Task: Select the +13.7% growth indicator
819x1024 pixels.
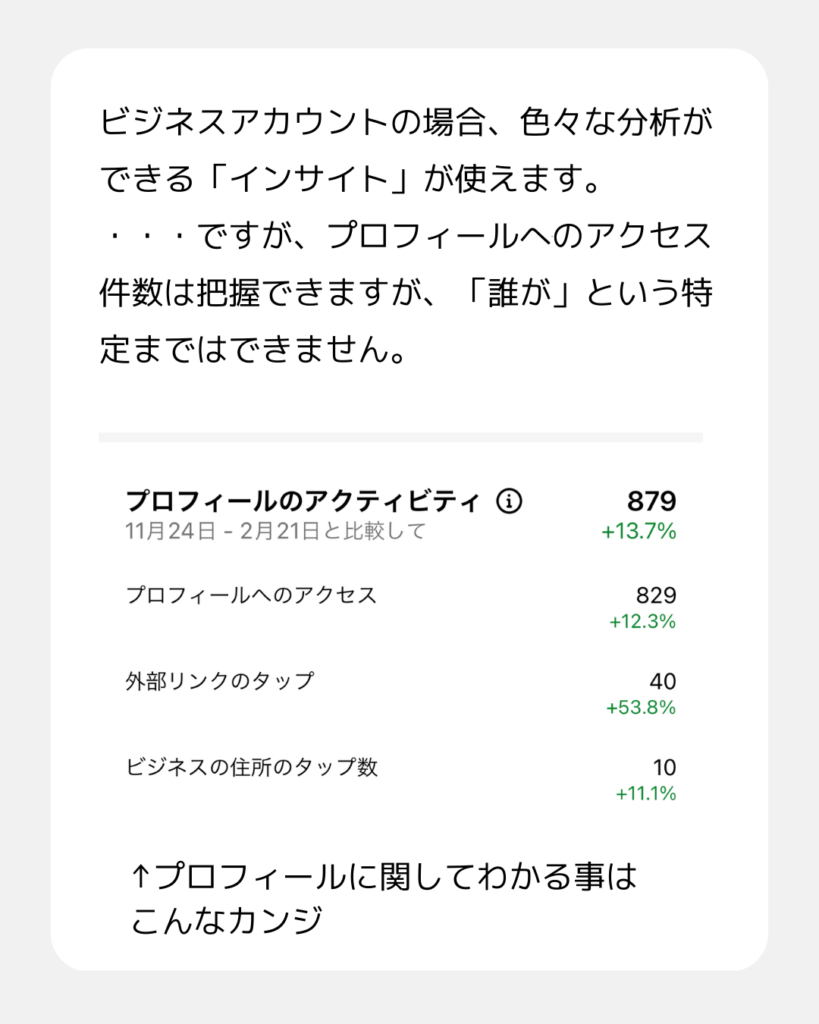Action: pos(638,533)
